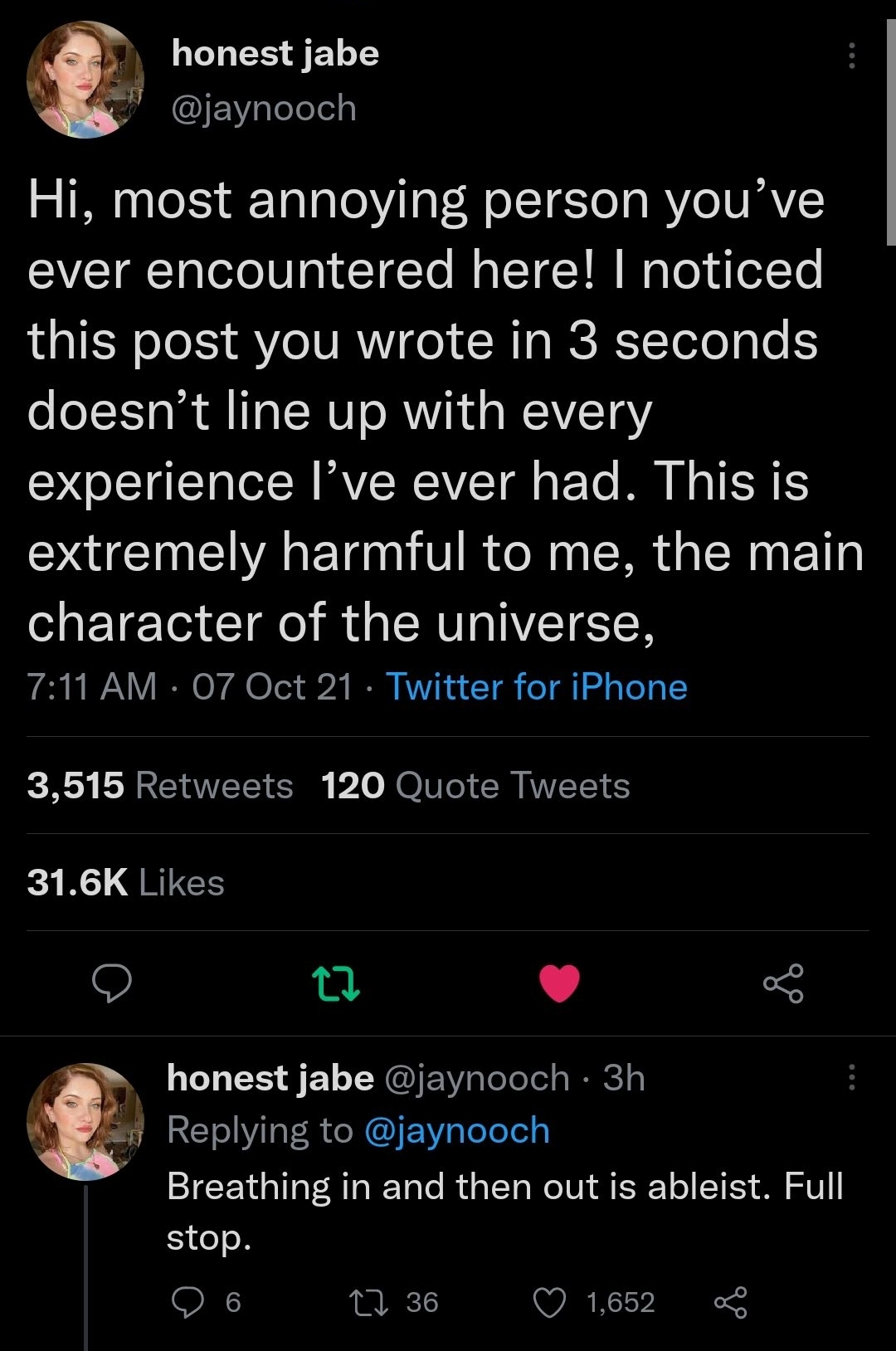Screen dimensions: 896x1351
Task: View the 31.6K Likes list
Action: [126, 882]
